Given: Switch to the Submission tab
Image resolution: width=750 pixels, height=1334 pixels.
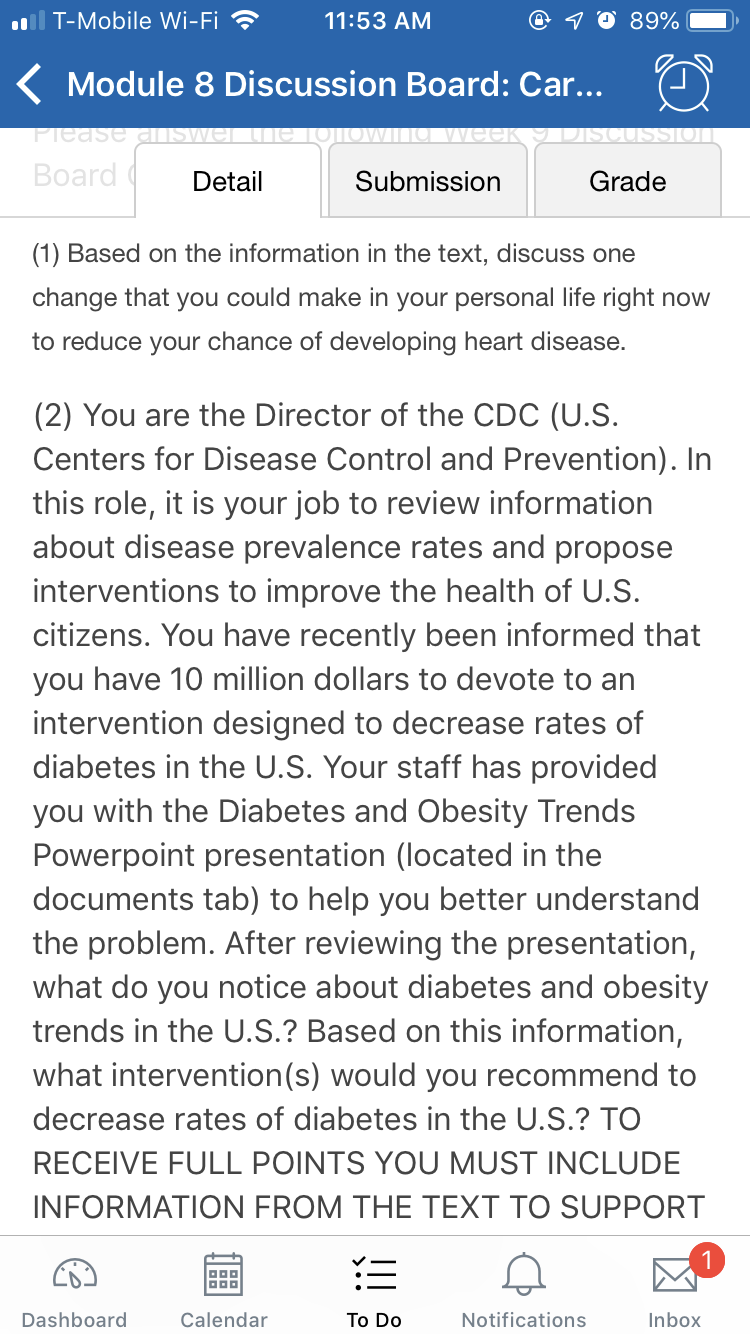Looking at the screenshot, I should 428,181.
